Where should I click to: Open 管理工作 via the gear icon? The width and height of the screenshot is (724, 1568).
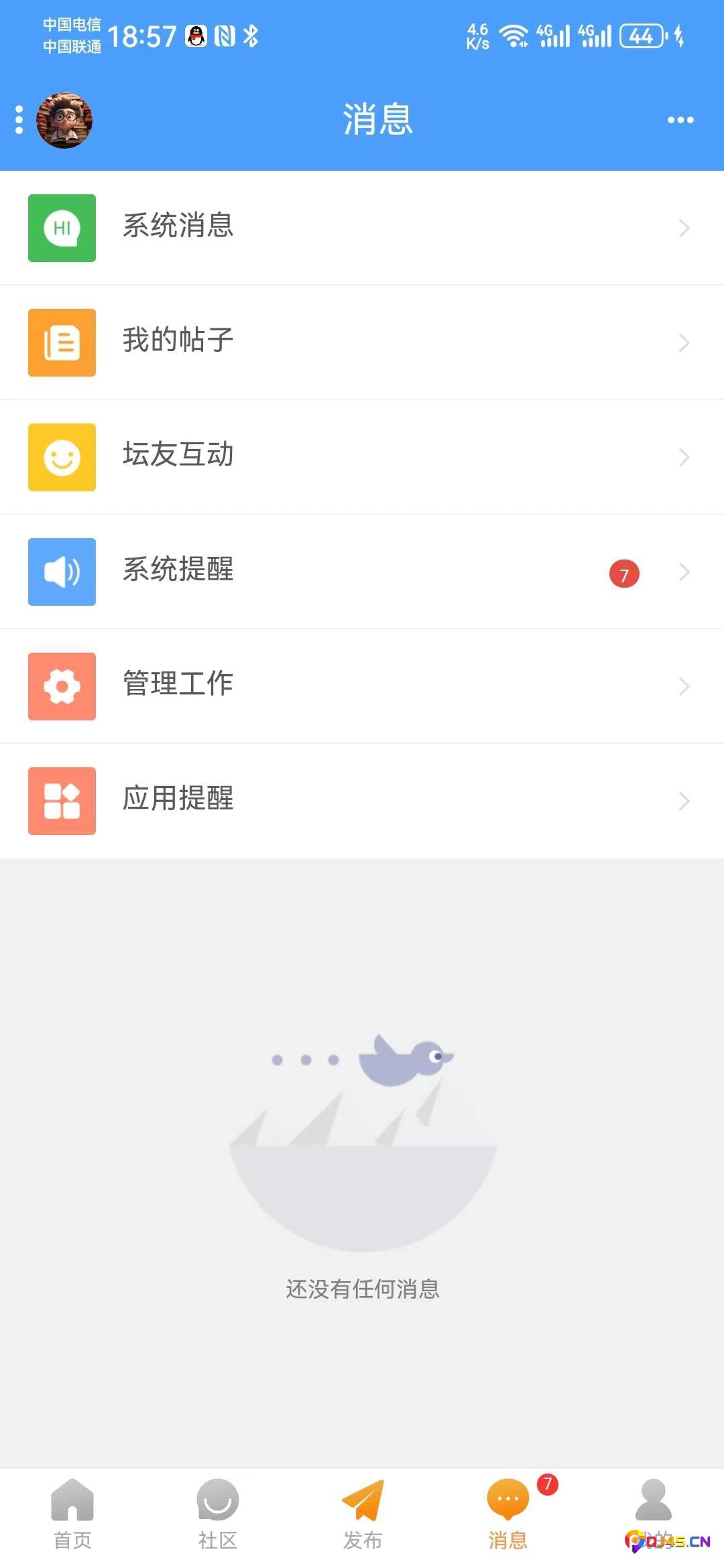click(x=62, y=685)
